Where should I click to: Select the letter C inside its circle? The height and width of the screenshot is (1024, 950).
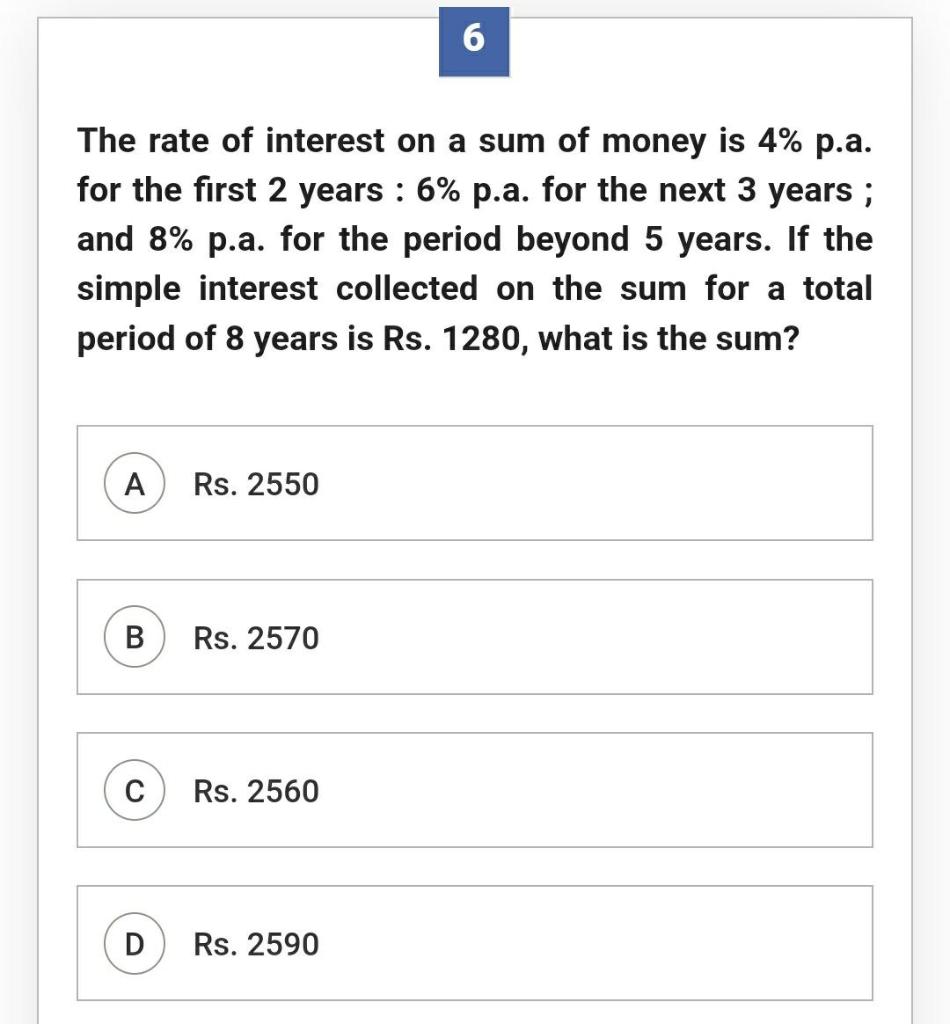[x=135, y=790]
